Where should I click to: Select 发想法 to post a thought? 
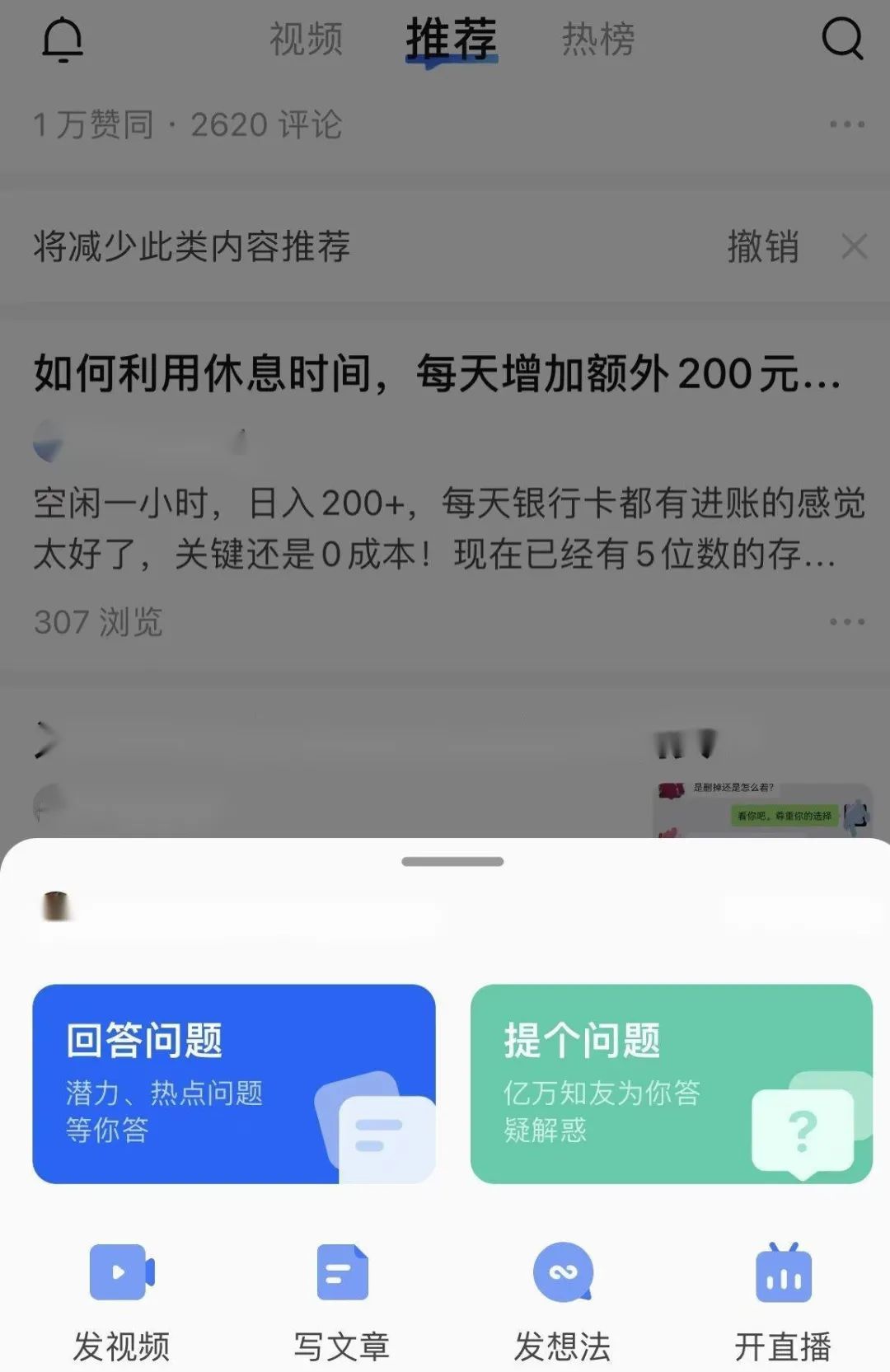tap(563, 1302)
